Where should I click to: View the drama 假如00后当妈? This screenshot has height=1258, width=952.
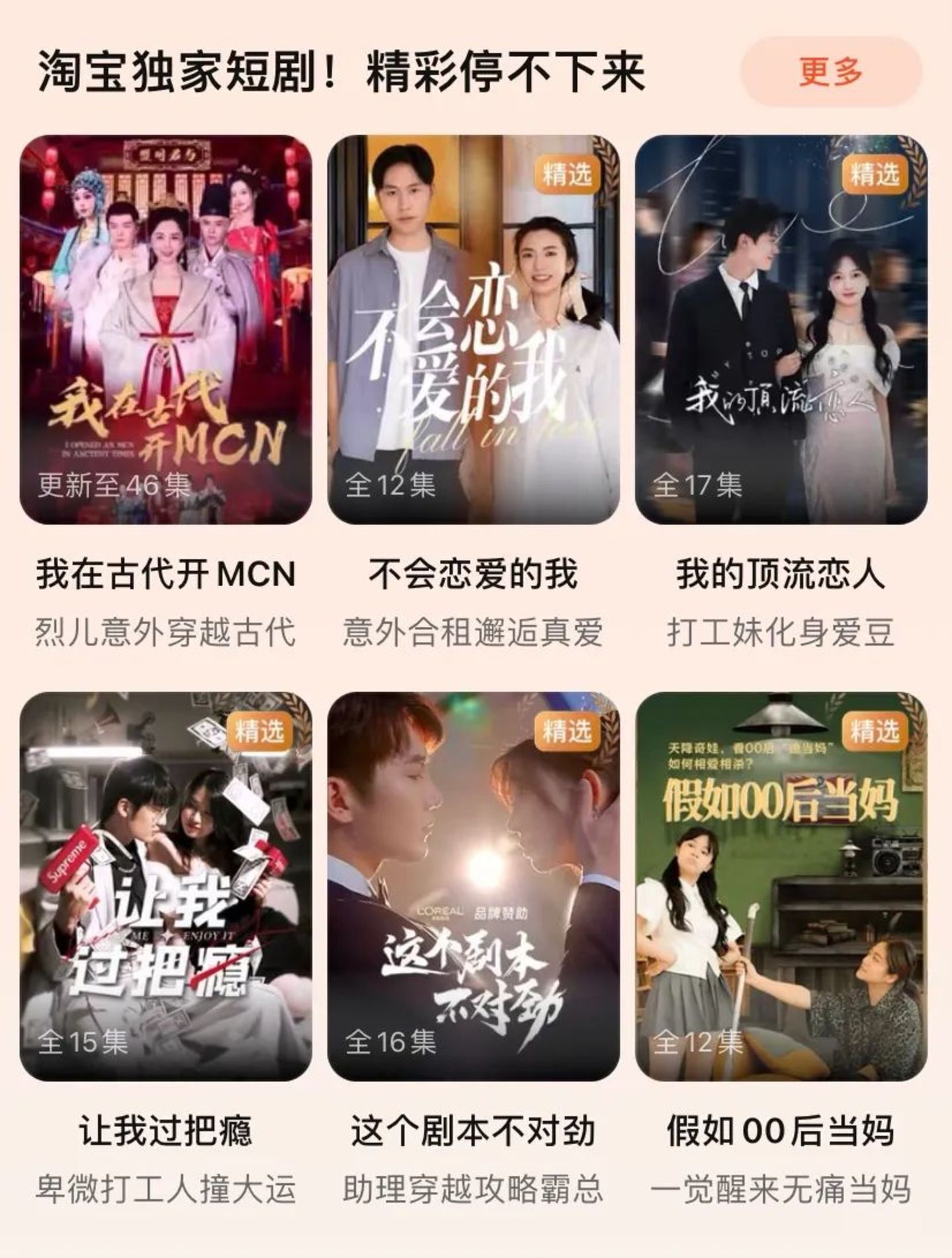781,886
